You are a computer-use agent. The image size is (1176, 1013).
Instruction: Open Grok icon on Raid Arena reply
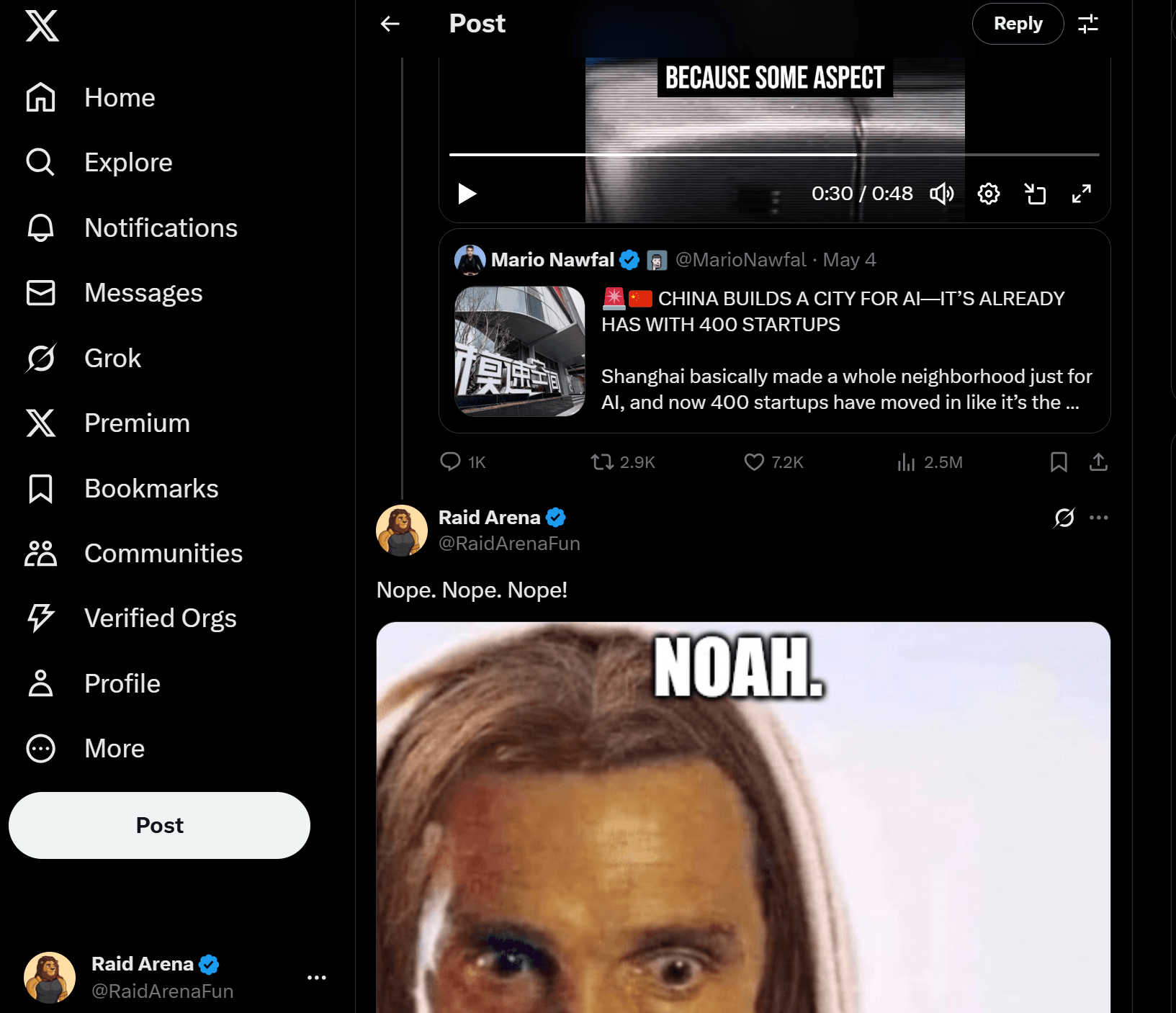pyautogui.click(x=1064, y=518)
